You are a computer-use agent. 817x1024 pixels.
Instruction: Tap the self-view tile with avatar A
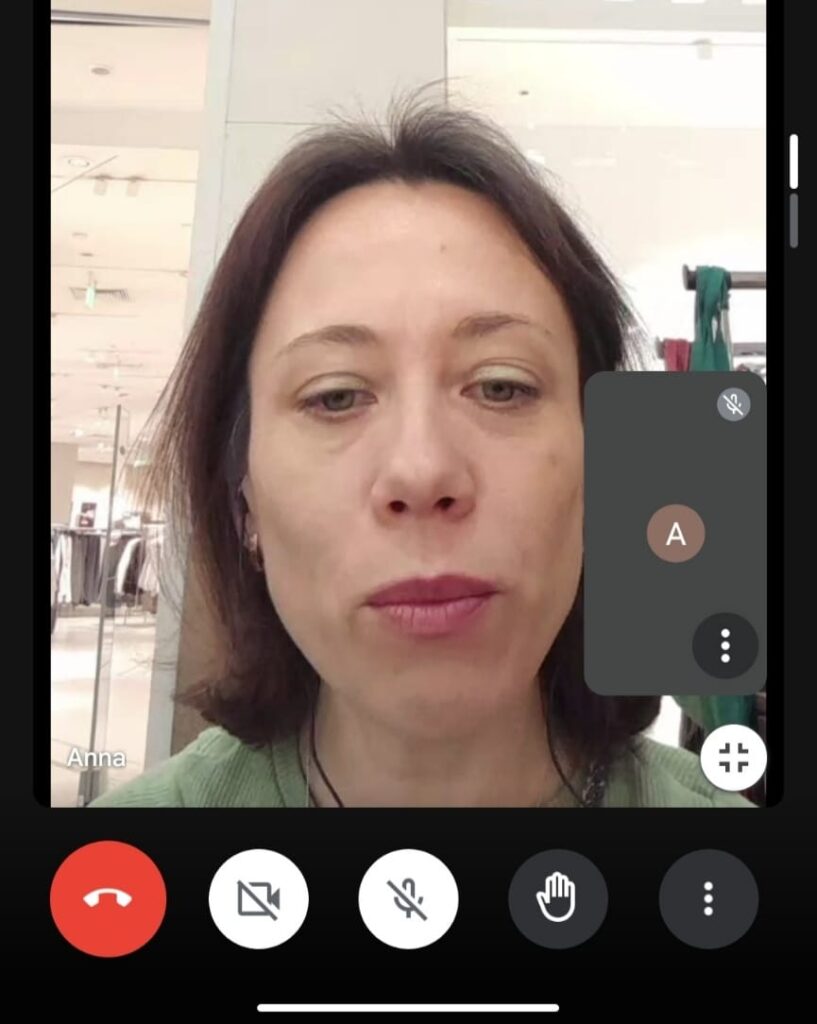[x=675, y=533]
